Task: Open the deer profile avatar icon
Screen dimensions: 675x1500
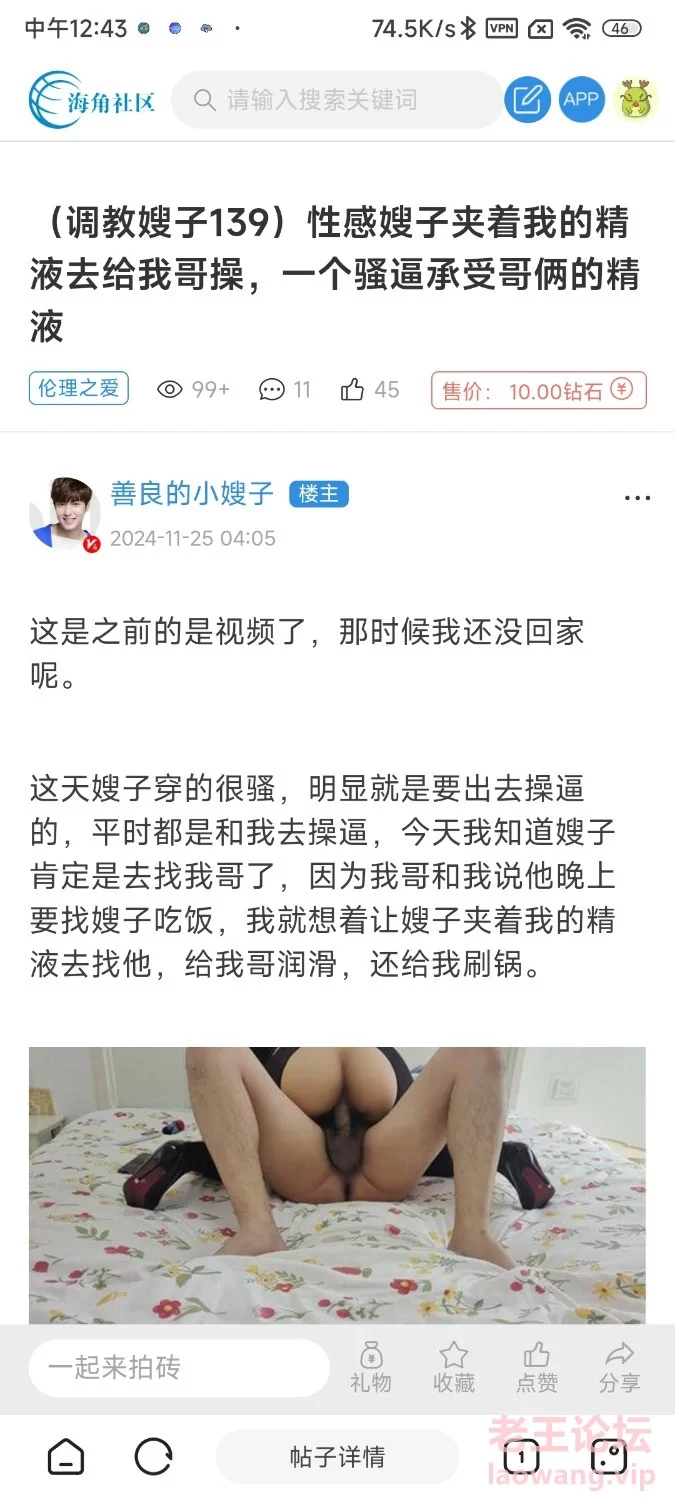Action: pos(634,100)
